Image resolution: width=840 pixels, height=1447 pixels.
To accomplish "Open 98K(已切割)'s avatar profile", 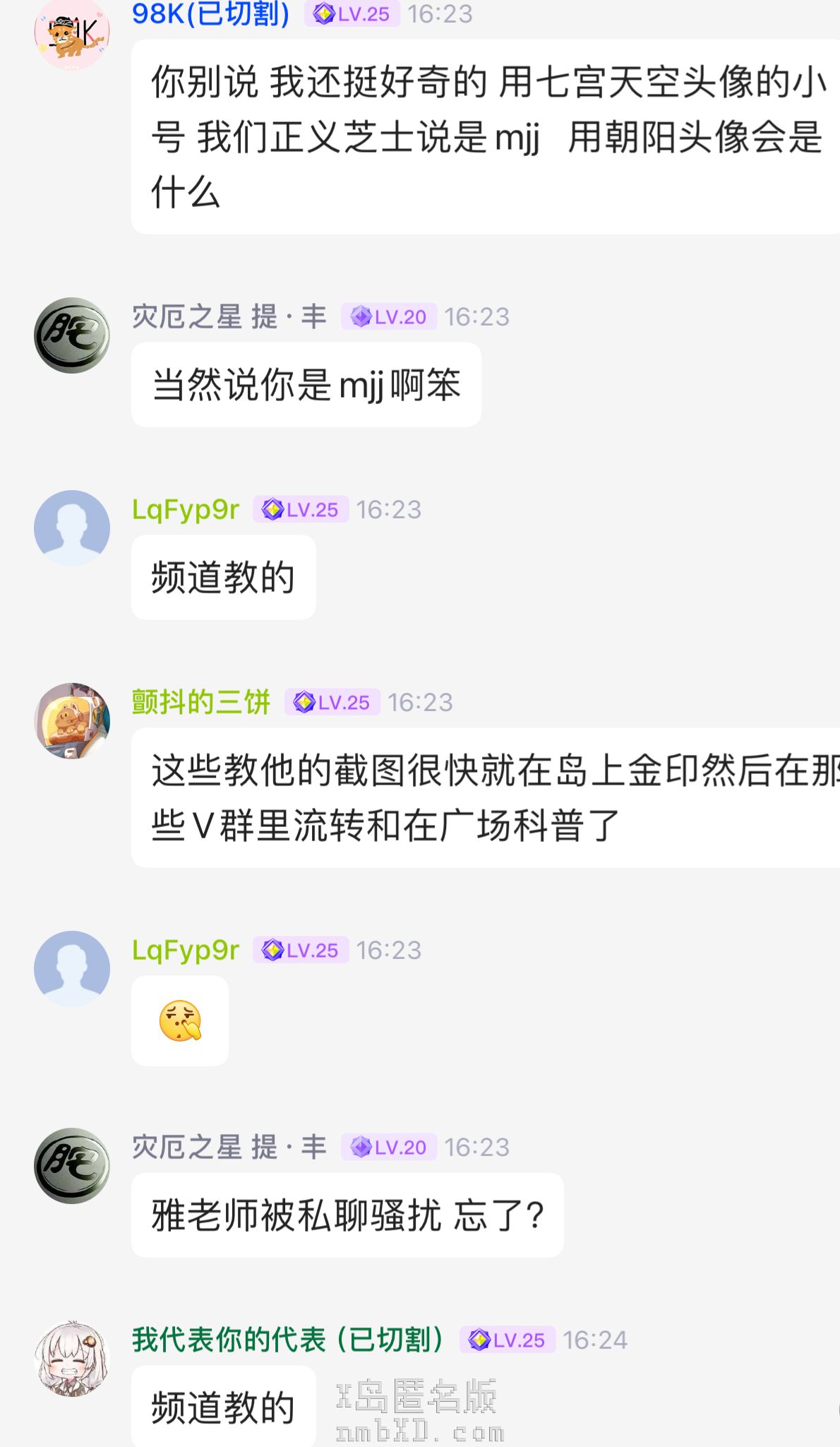I will [x=72, y=34].
